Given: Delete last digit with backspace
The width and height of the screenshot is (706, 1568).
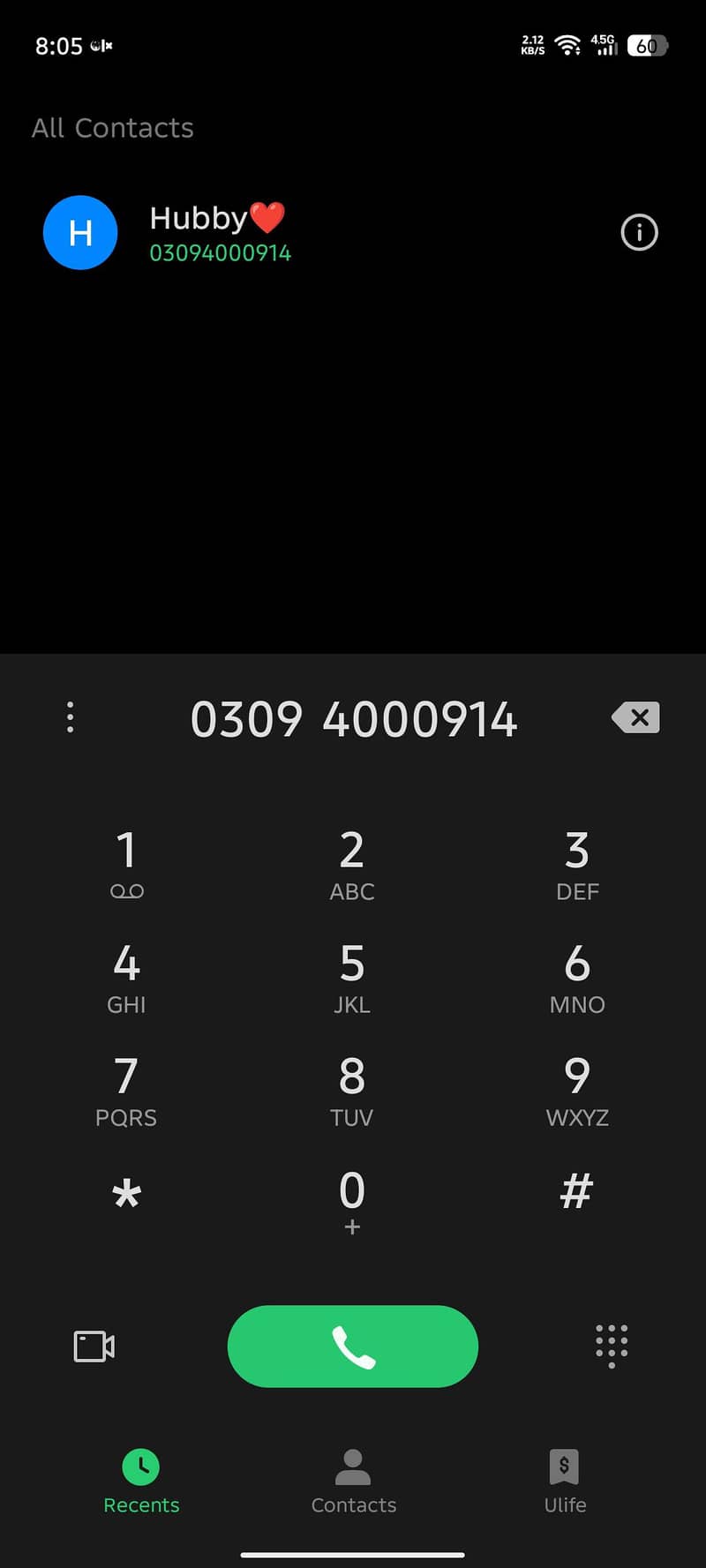Looking at the screenshot, I should 635,717.
